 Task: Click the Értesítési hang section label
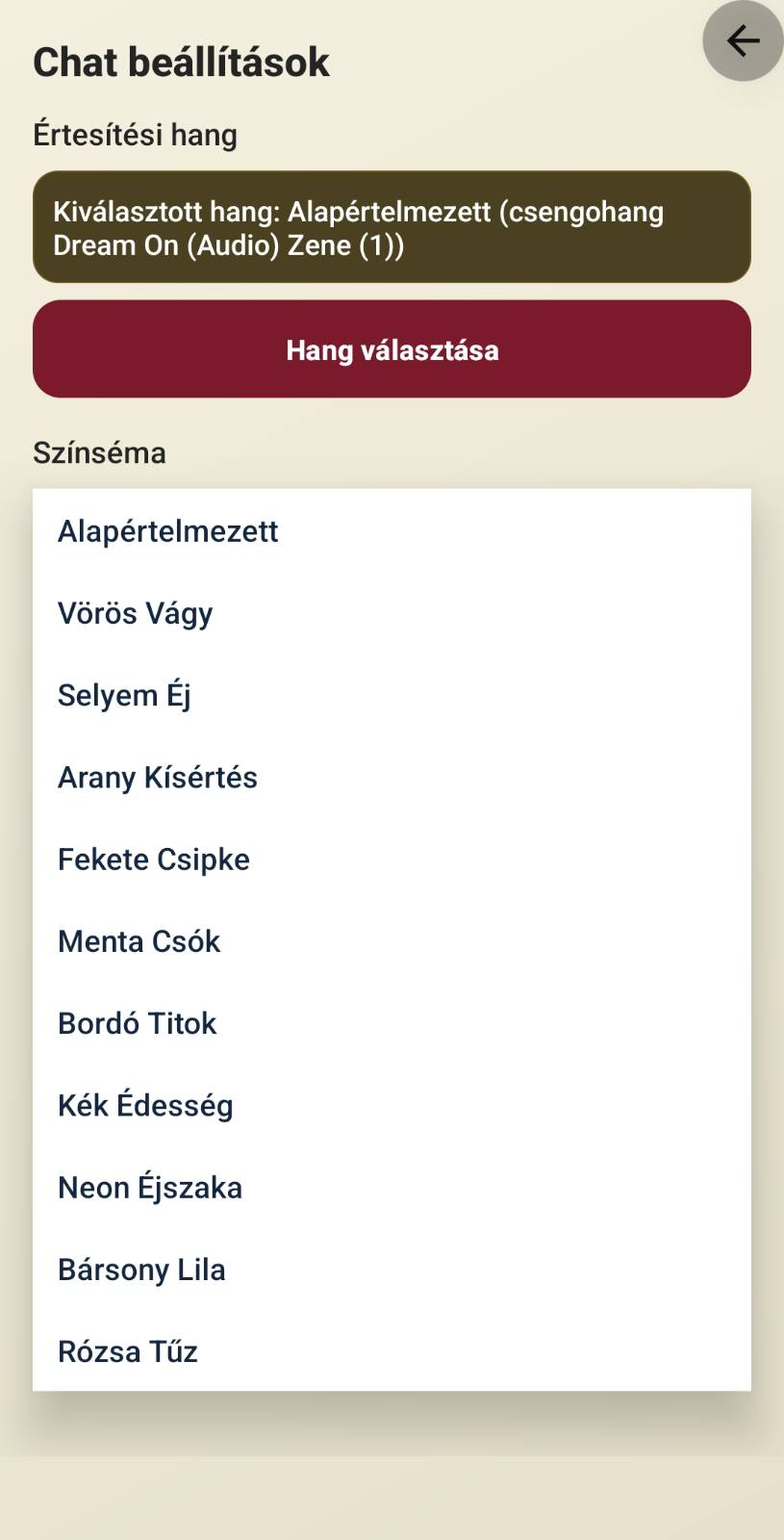[135, 135]
